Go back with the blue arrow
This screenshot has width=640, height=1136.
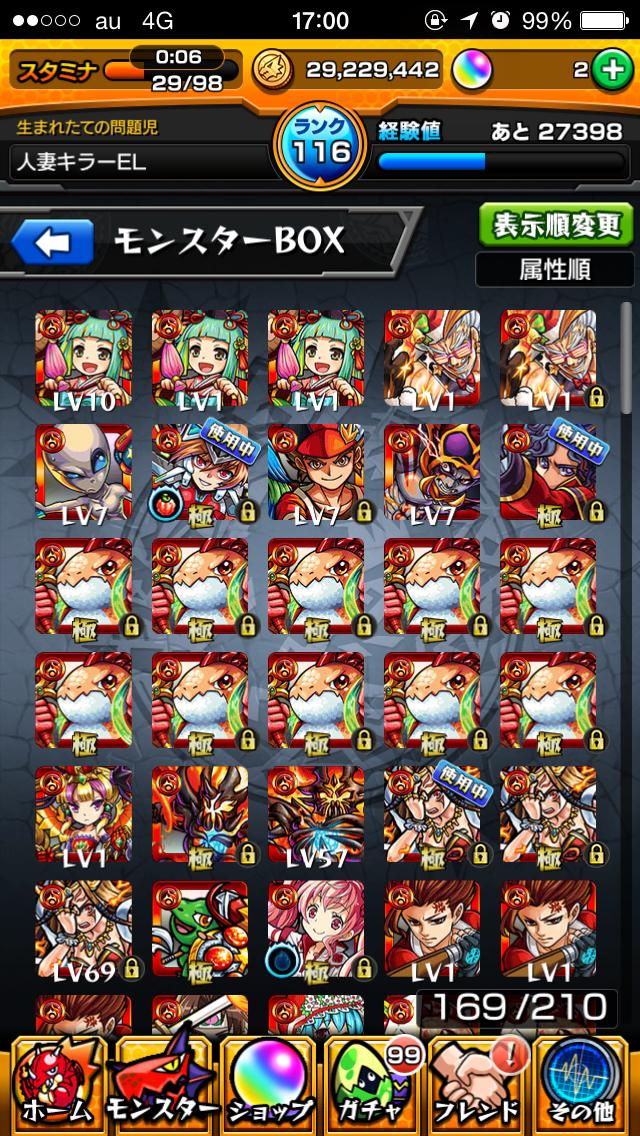tap(52, 241)
